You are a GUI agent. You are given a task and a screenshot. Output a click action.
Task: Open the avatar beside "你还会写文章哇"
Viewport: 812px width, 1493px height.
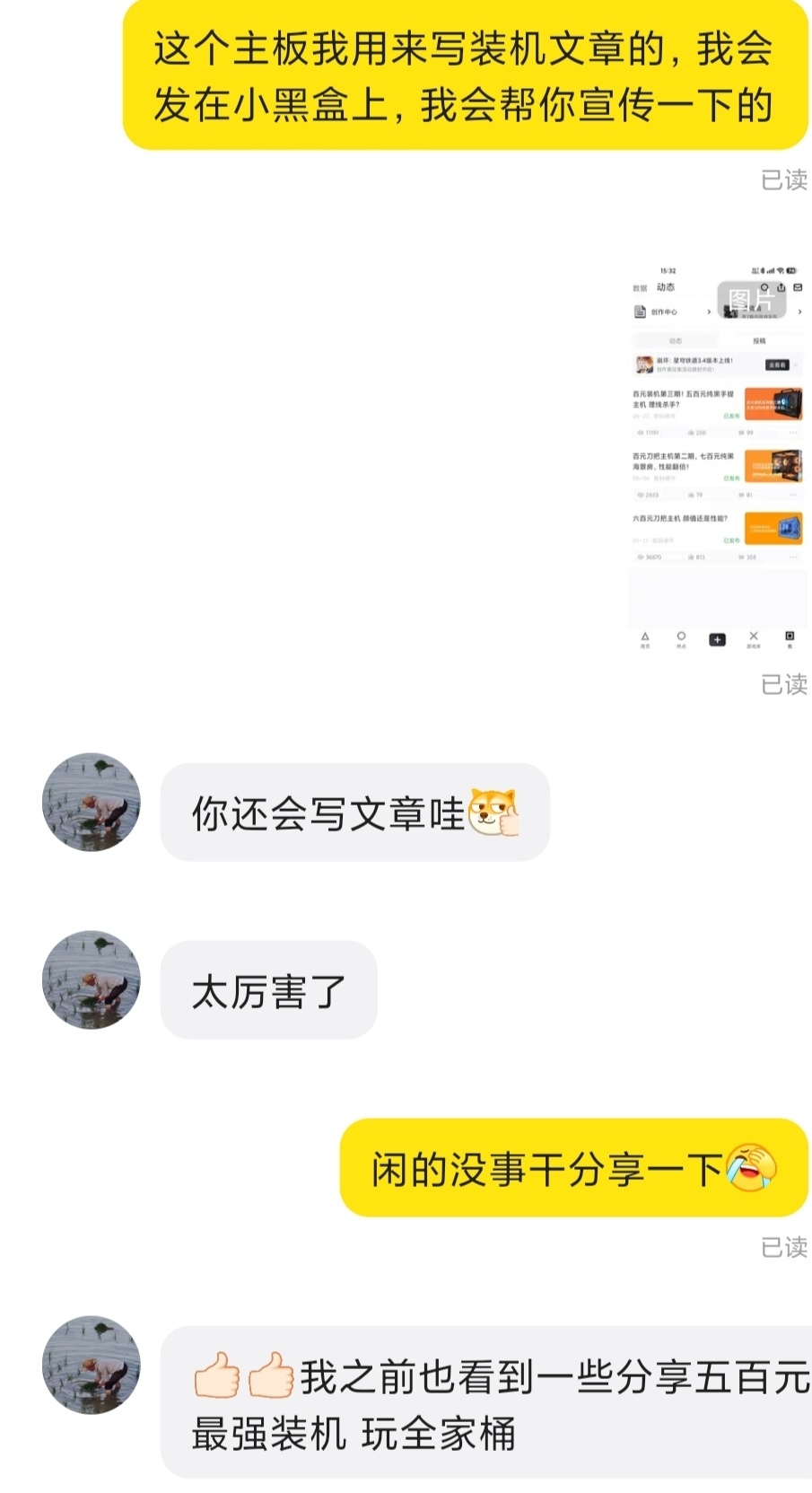point(92,803)
